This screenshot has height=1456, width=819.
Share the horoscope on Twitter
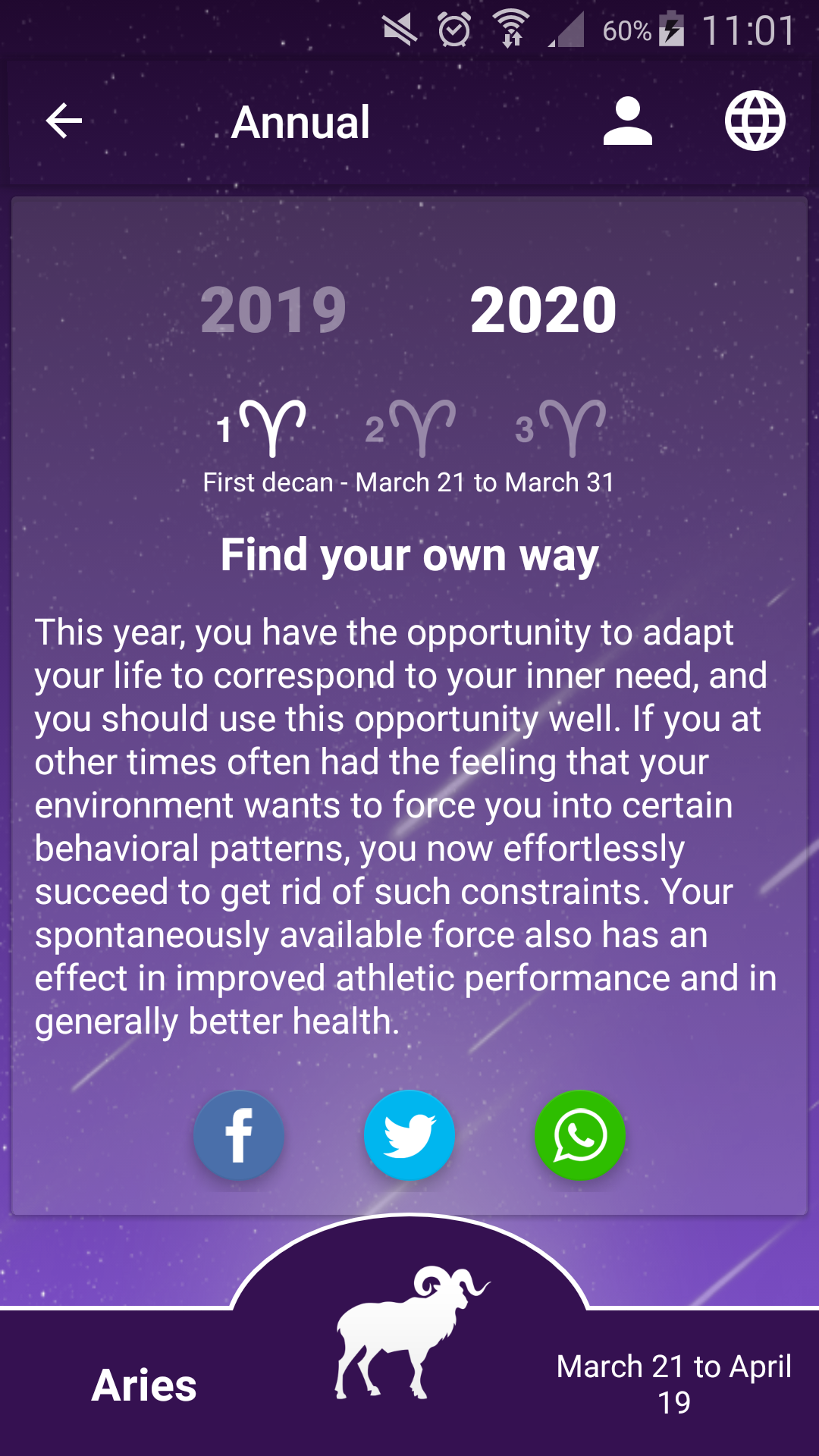(x=409, y=1135)
